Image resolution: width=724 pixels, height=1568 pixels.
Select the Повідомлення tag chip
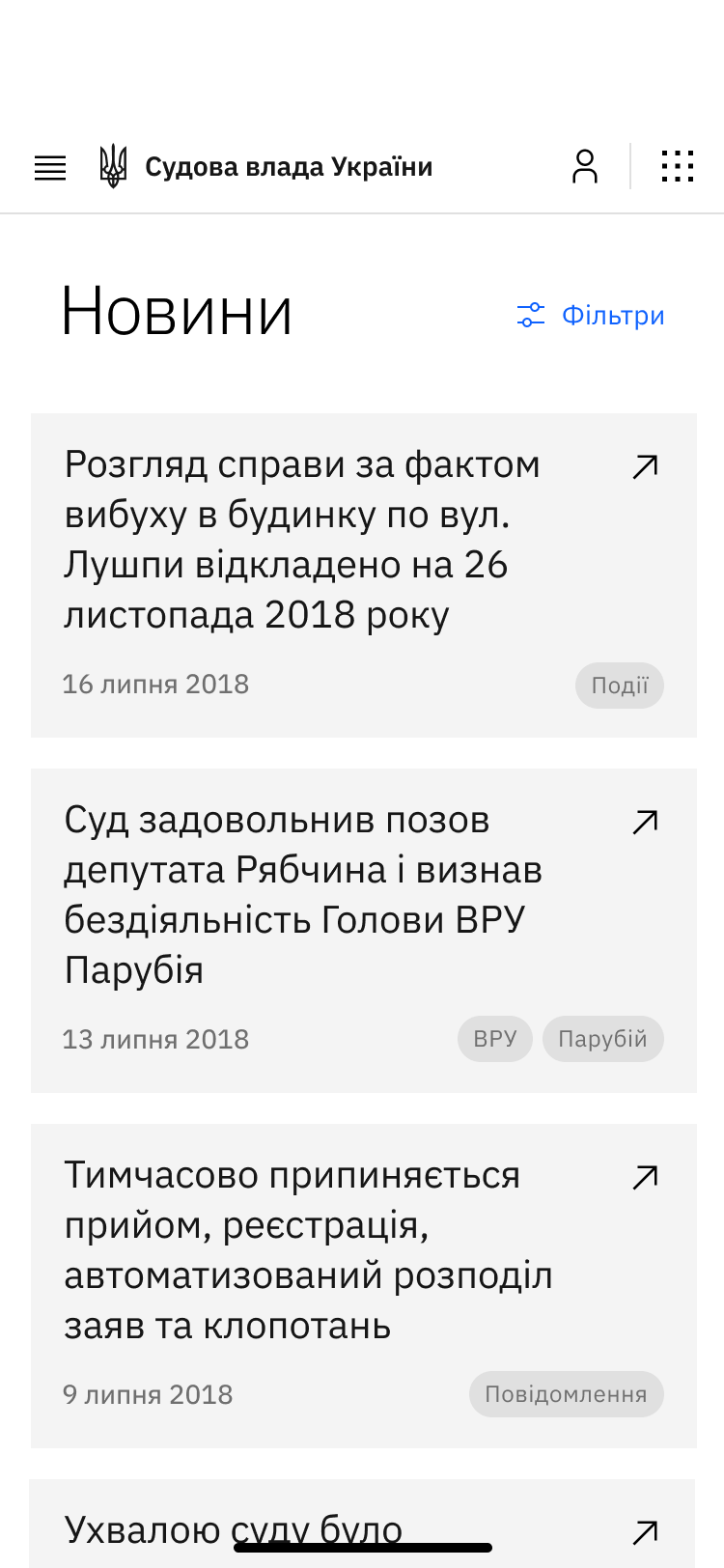click(x=566, y=1394)
